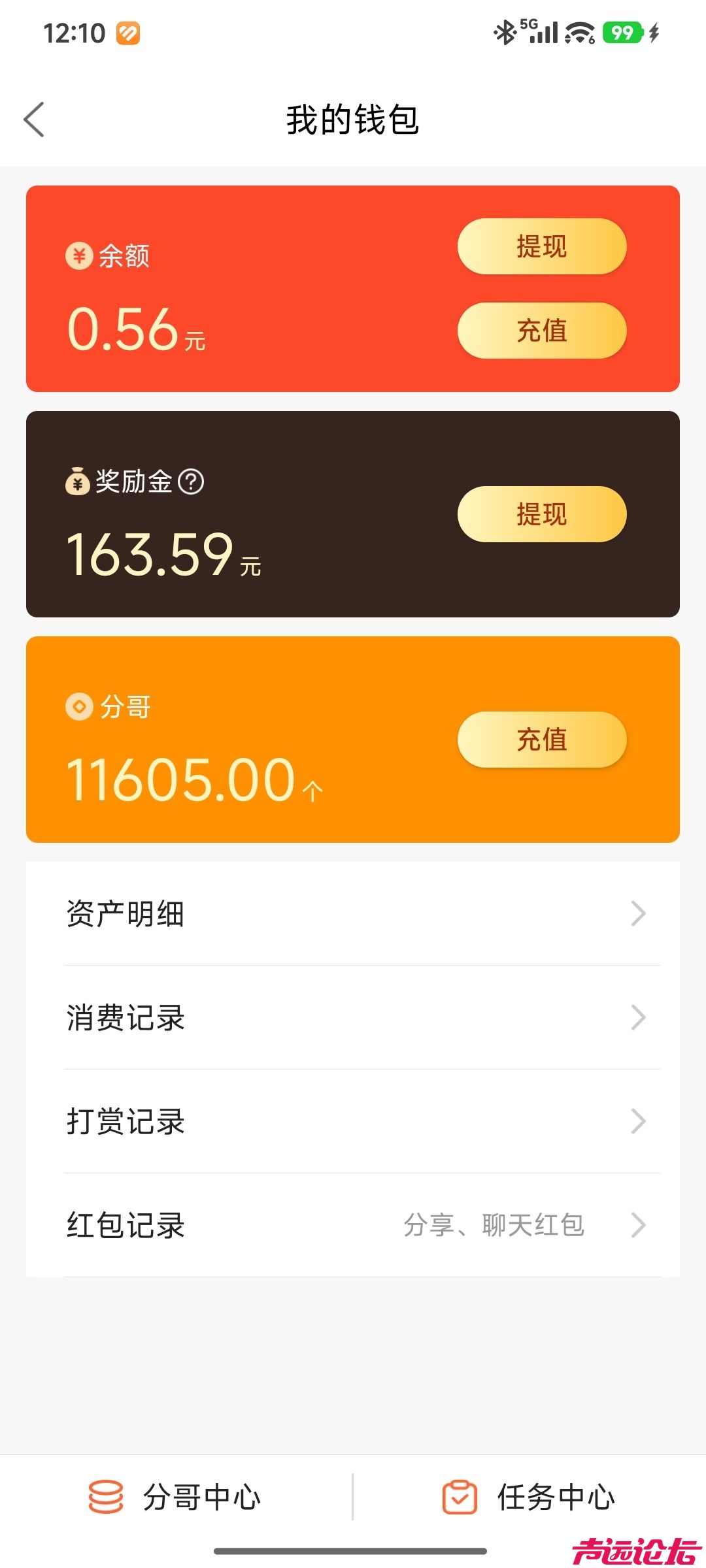Open 资产明细
The width and height of the screenshot is (706, 1568).
[353, 913]
